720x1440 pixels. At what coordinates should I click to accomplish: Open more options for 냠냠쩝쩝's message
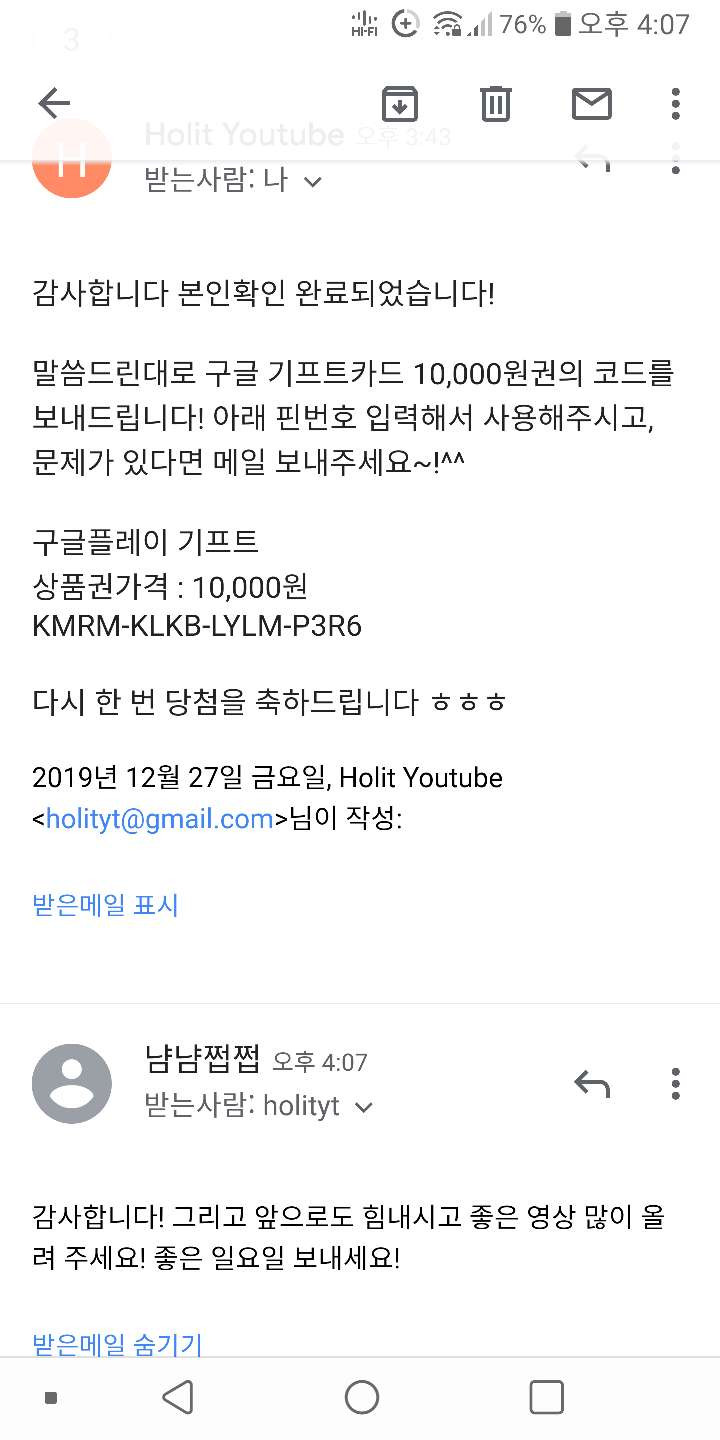pos(676,1083)
